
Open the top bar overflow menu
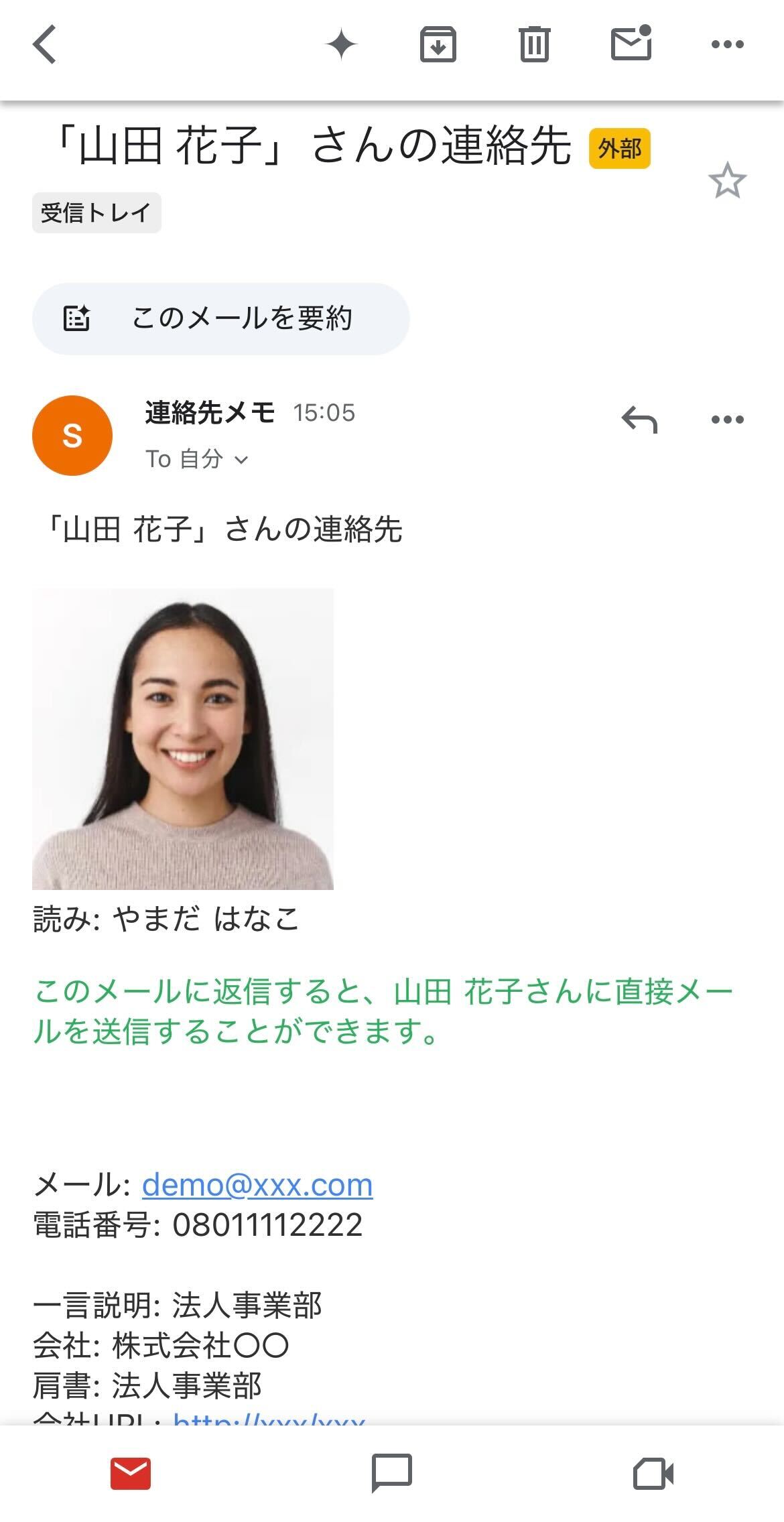tap(727, 44)
